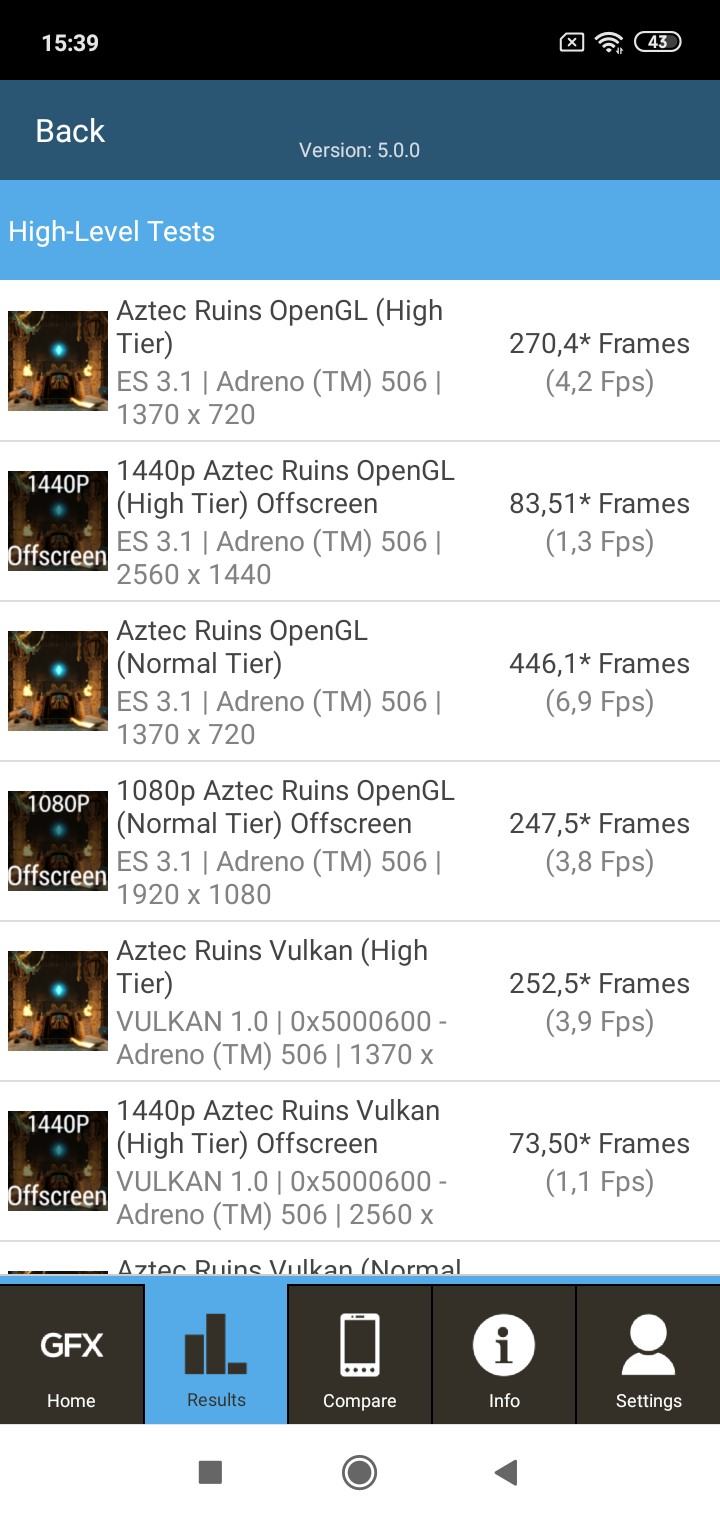Open Aztec Ruins Vulkan High Tier result
The image size is (720, 1520).
point(360,1001)
